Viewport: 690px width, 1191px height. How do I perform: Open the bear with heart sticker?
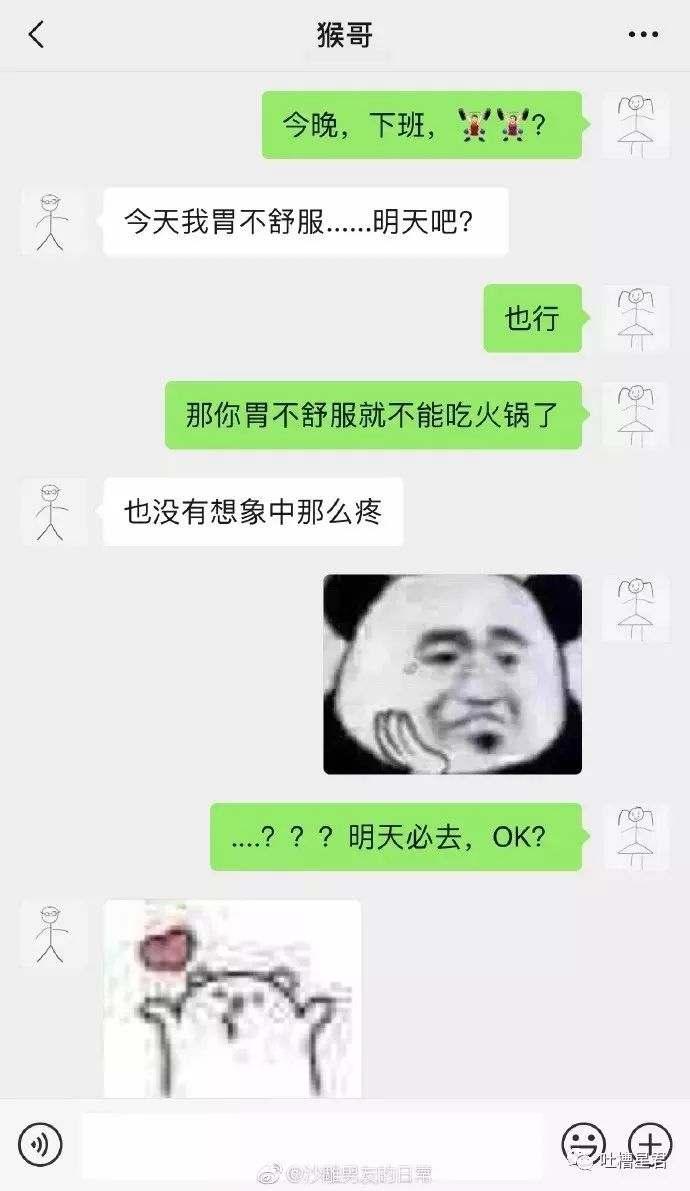click(233, 999)
